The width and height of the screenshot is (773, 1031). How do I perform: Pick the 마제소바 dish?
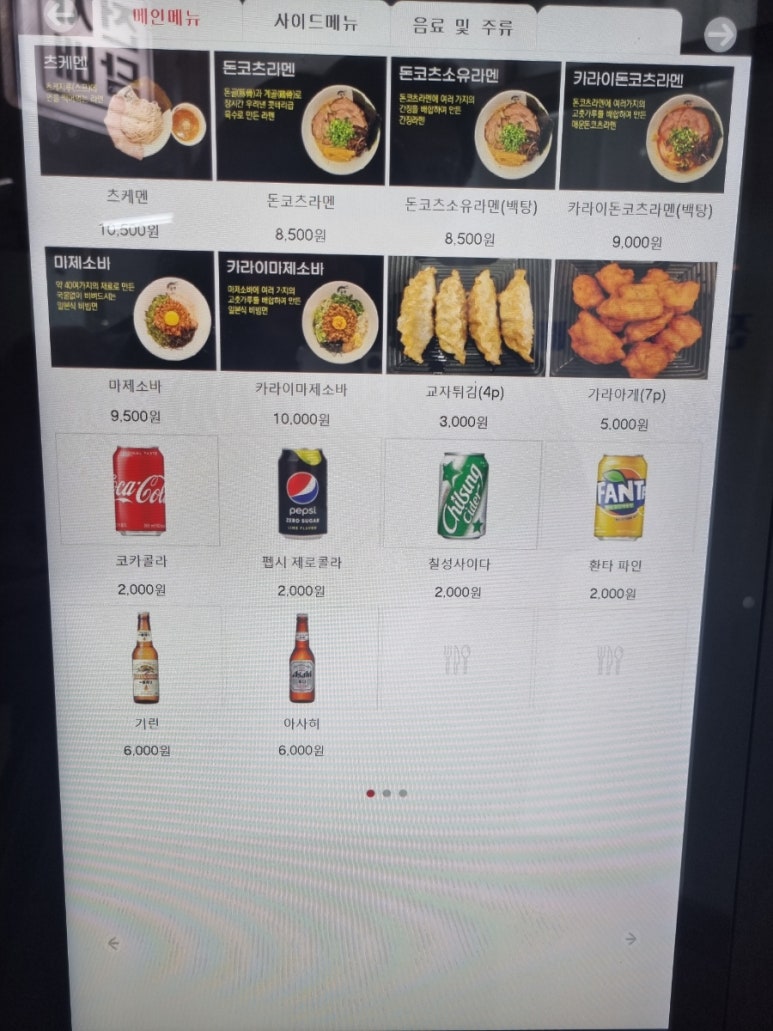click(x=131, y=309)
